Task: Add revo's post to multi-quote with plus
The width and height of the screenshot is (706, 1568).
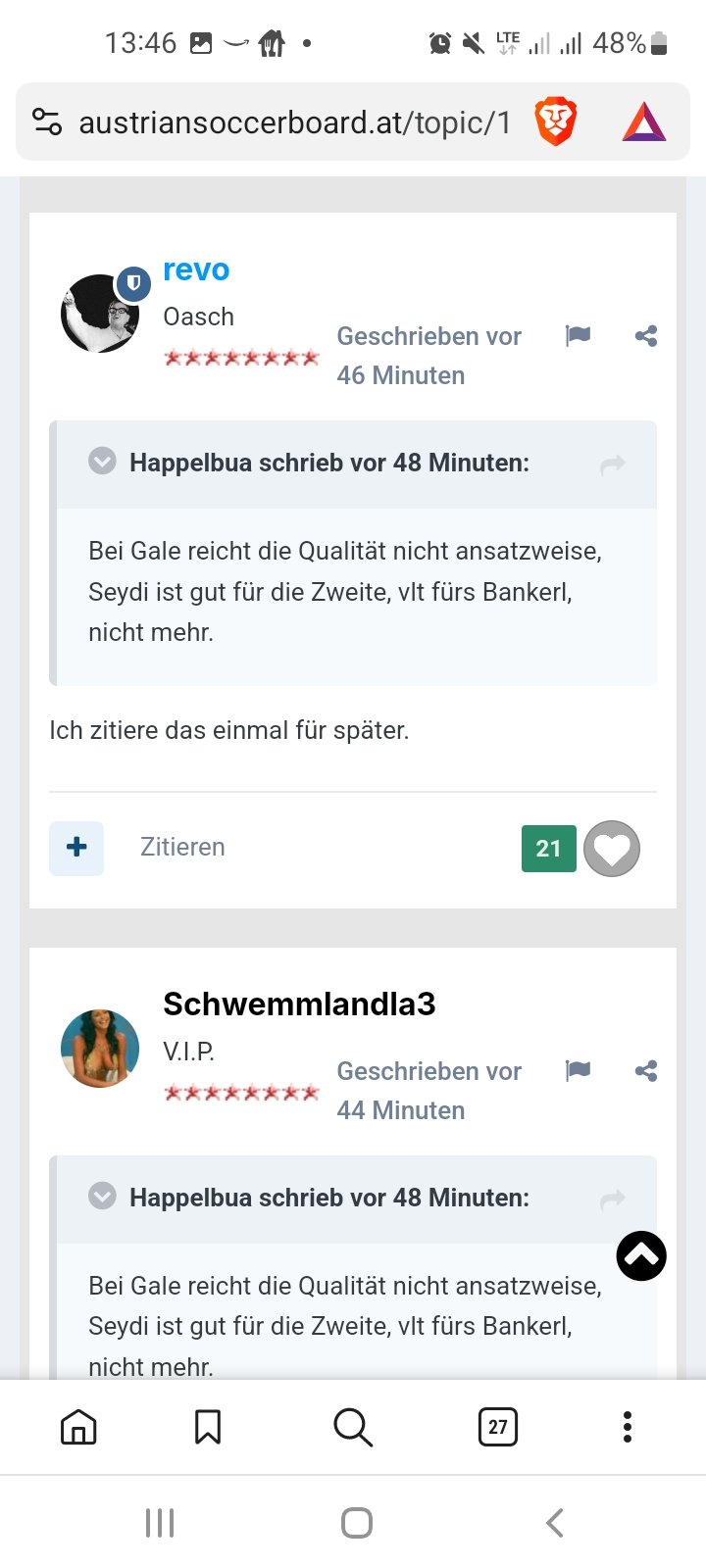Action: [76, 848]
